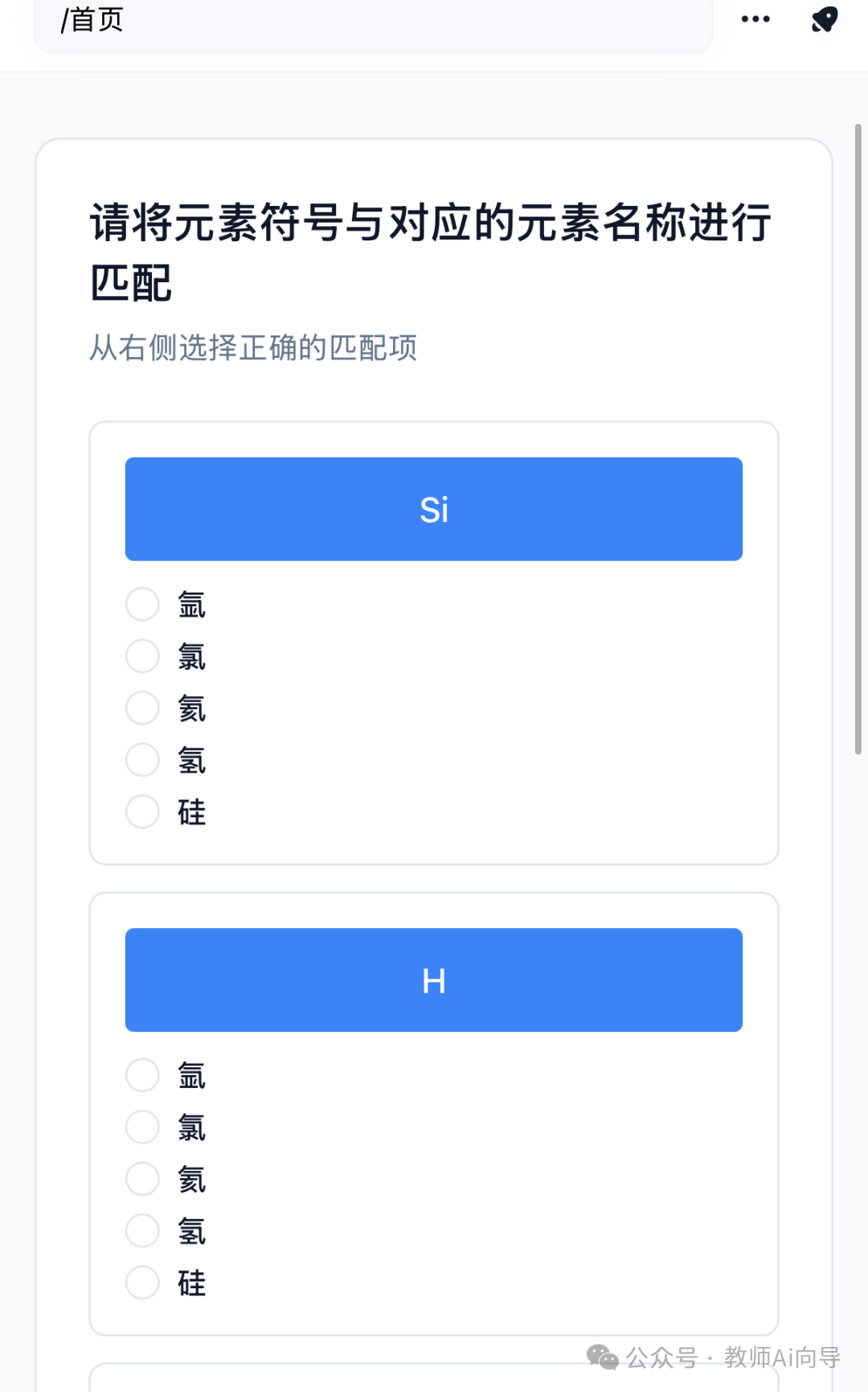This screenshot has width=868, height=1392.
Task: Pick 氦 for the H symbol
Action: tap(143, 1180)
